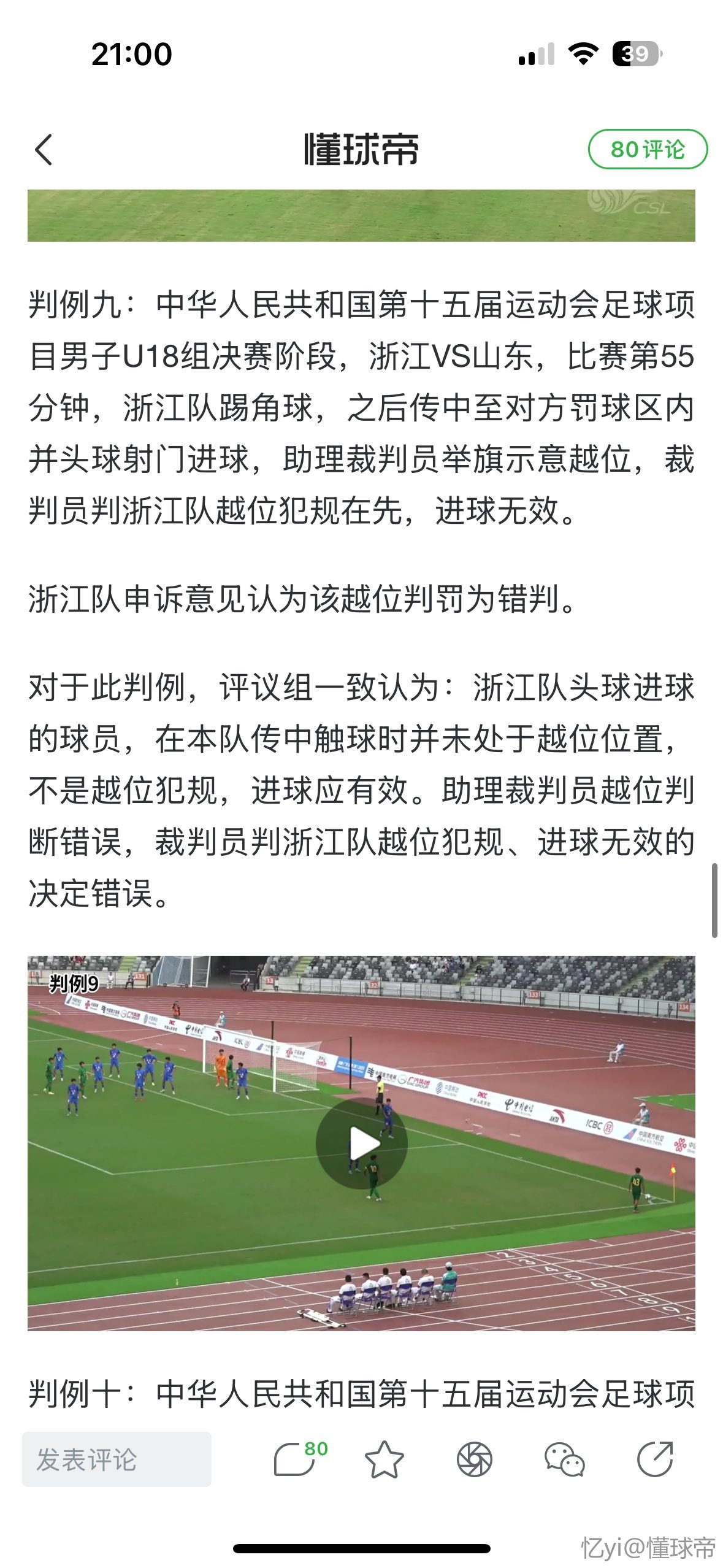Favorite this article with the star icon

[x=384, y=1459]
